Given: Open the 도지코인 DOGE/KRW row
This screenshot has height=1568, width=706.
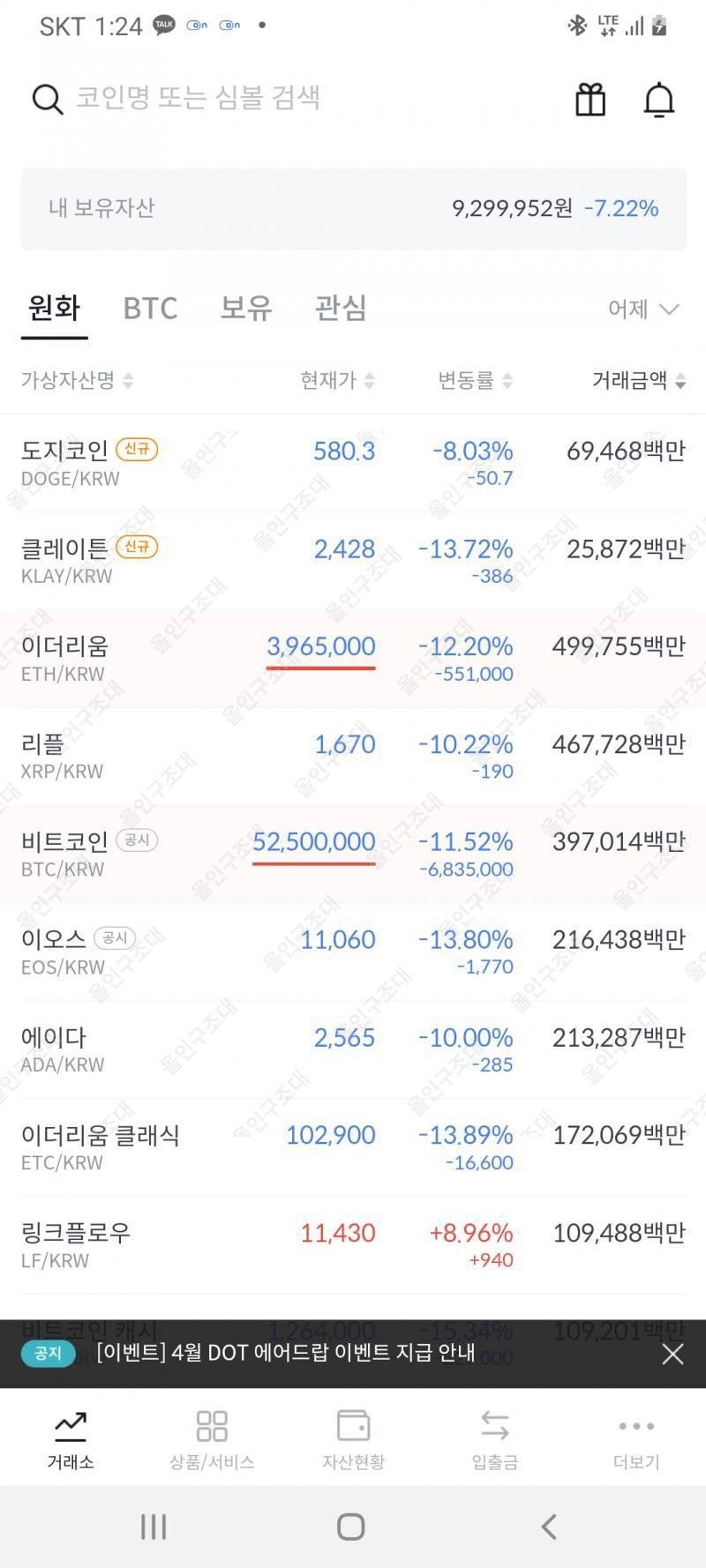Looking at the screenshot, I should coord(353,463).
